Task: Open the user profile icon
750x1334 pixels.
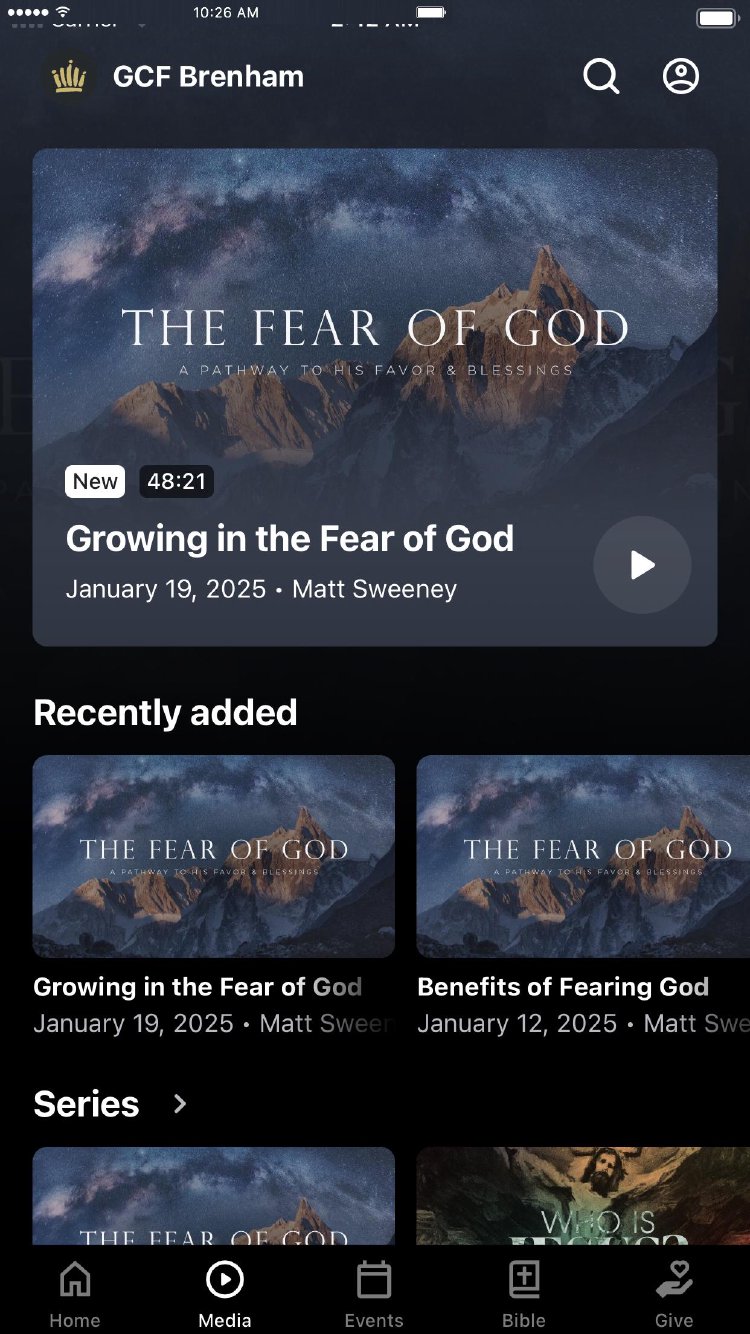Action: point(681,76)
